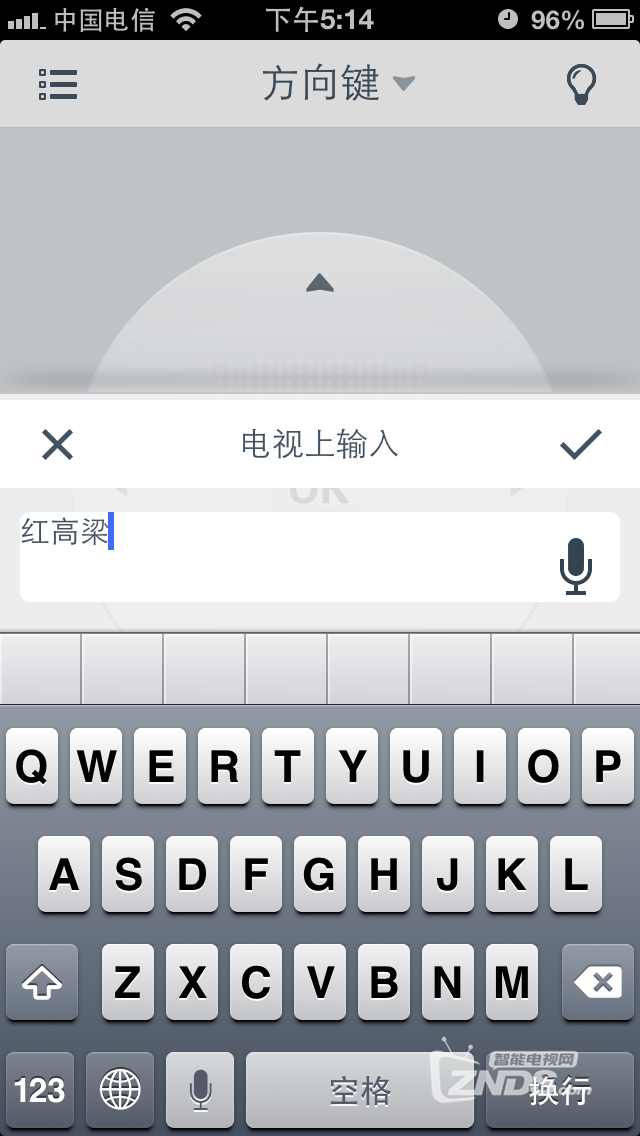The image size is (640, 1136).
Task: Tap the text field containing 红高粱
Action: pyautogui.click(x=320, y=556)
